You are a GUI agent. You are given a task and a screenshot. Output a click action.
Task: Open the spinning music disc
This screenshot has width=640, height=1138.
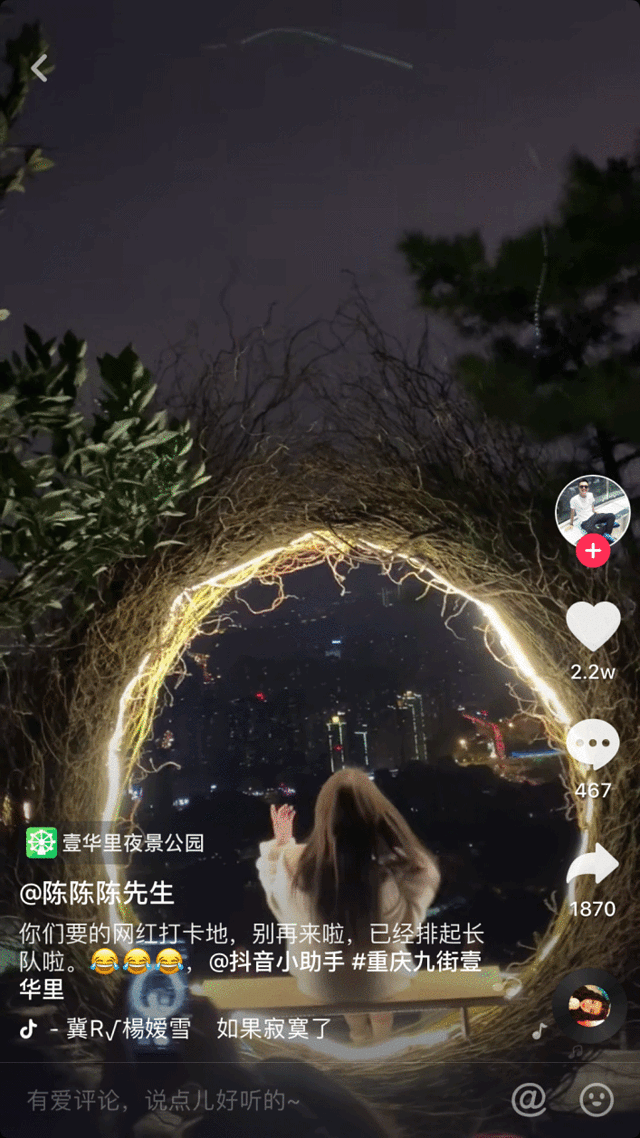pyautogui.click(x=589, y=1005)
